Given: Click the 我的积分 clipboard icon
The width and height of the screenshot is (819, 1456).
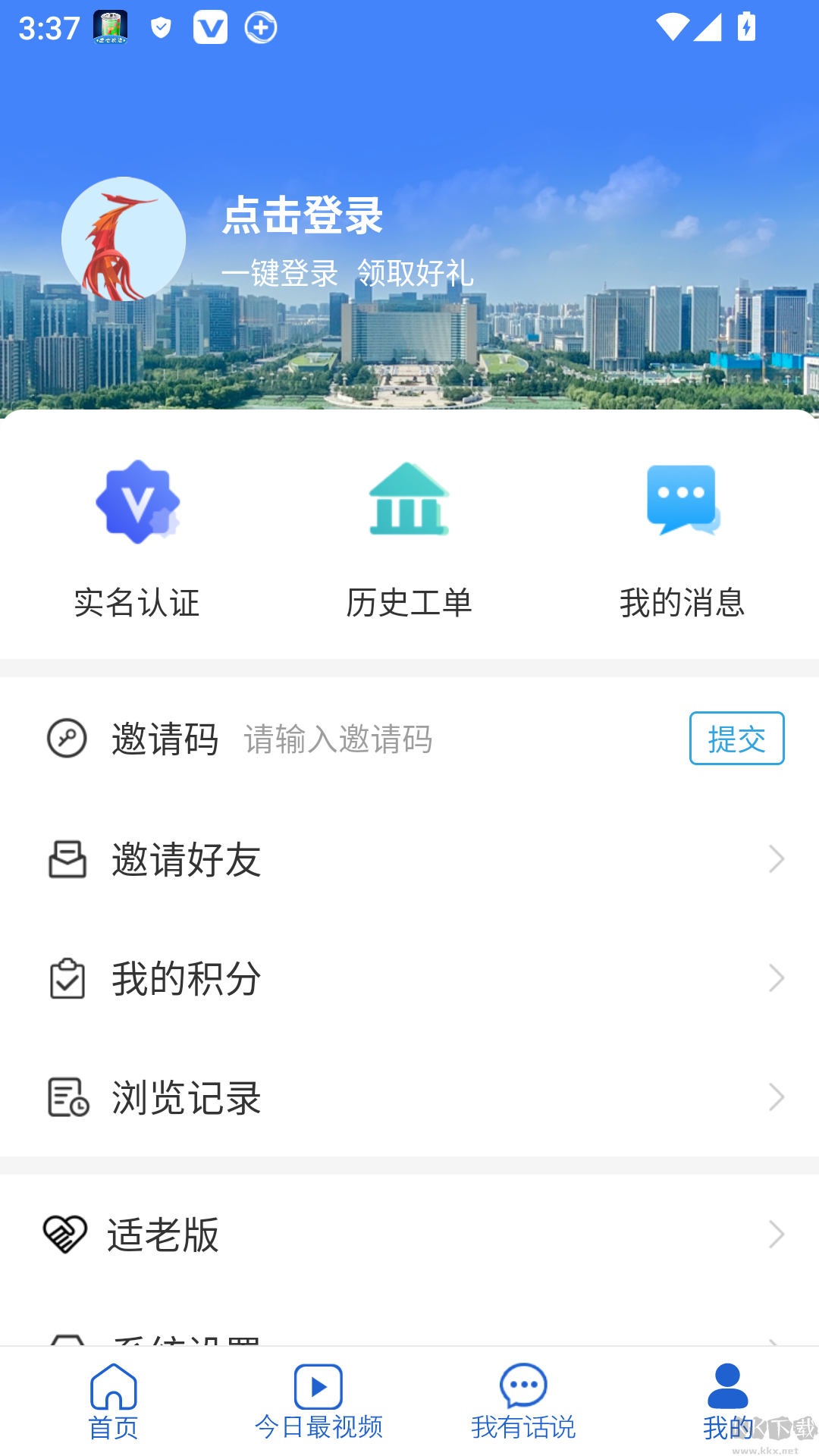Looking at the screenshot, I should coord(67,977).
